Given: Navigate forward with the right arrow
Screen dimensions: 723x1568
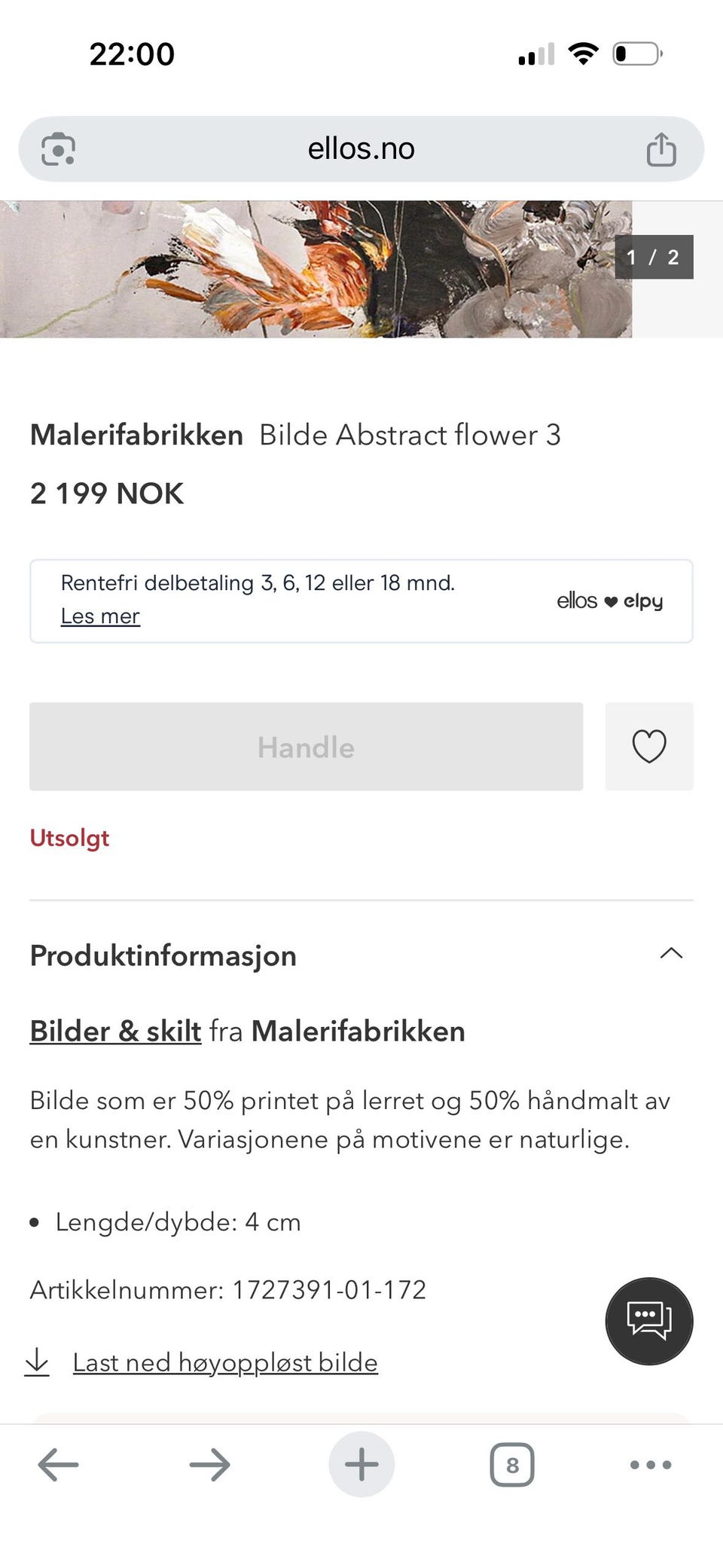Looking at the screenshot, I should [209, 1465].
